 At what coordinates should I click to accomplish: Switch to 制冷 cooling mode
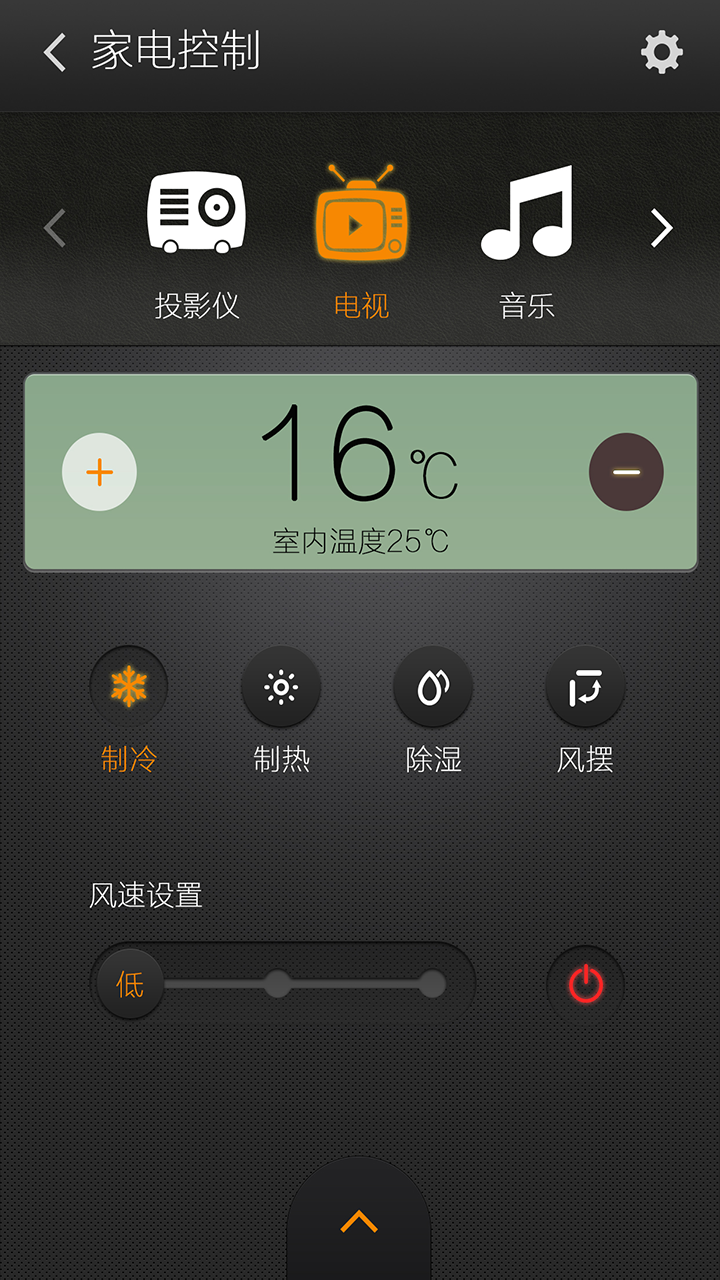(x=129, y=687)
